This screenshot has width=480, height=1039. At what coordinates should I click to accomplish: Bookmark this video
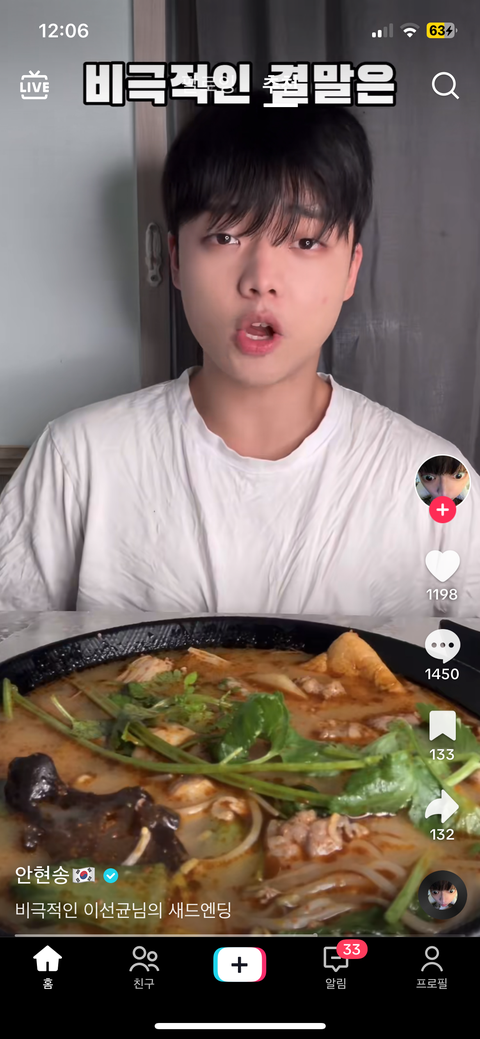[x=442, y=726]
